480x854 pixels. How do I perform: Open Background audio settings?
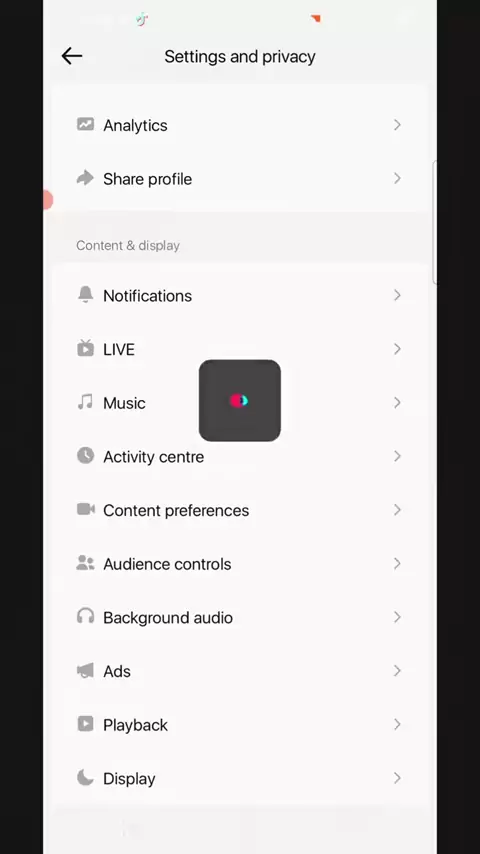(240, 617)
